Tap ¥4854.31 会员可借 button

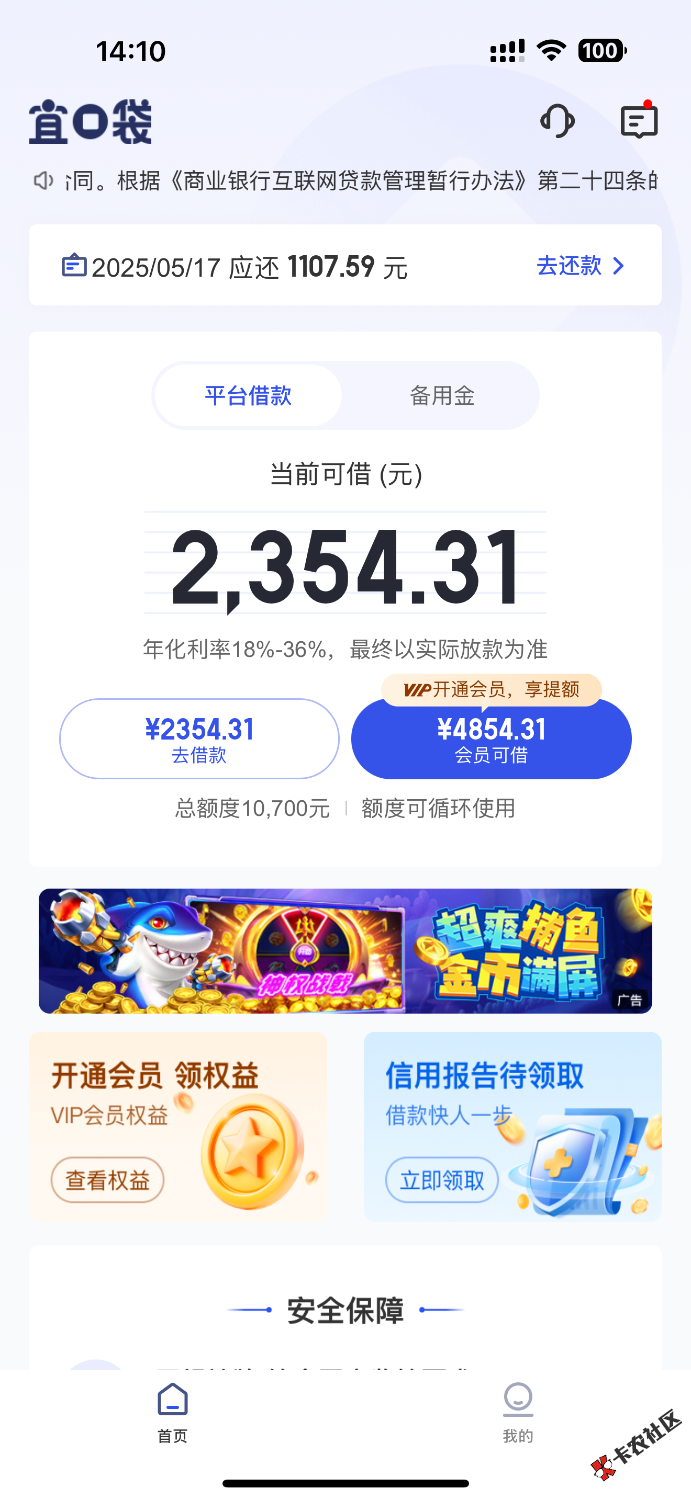tap(491, 739)
